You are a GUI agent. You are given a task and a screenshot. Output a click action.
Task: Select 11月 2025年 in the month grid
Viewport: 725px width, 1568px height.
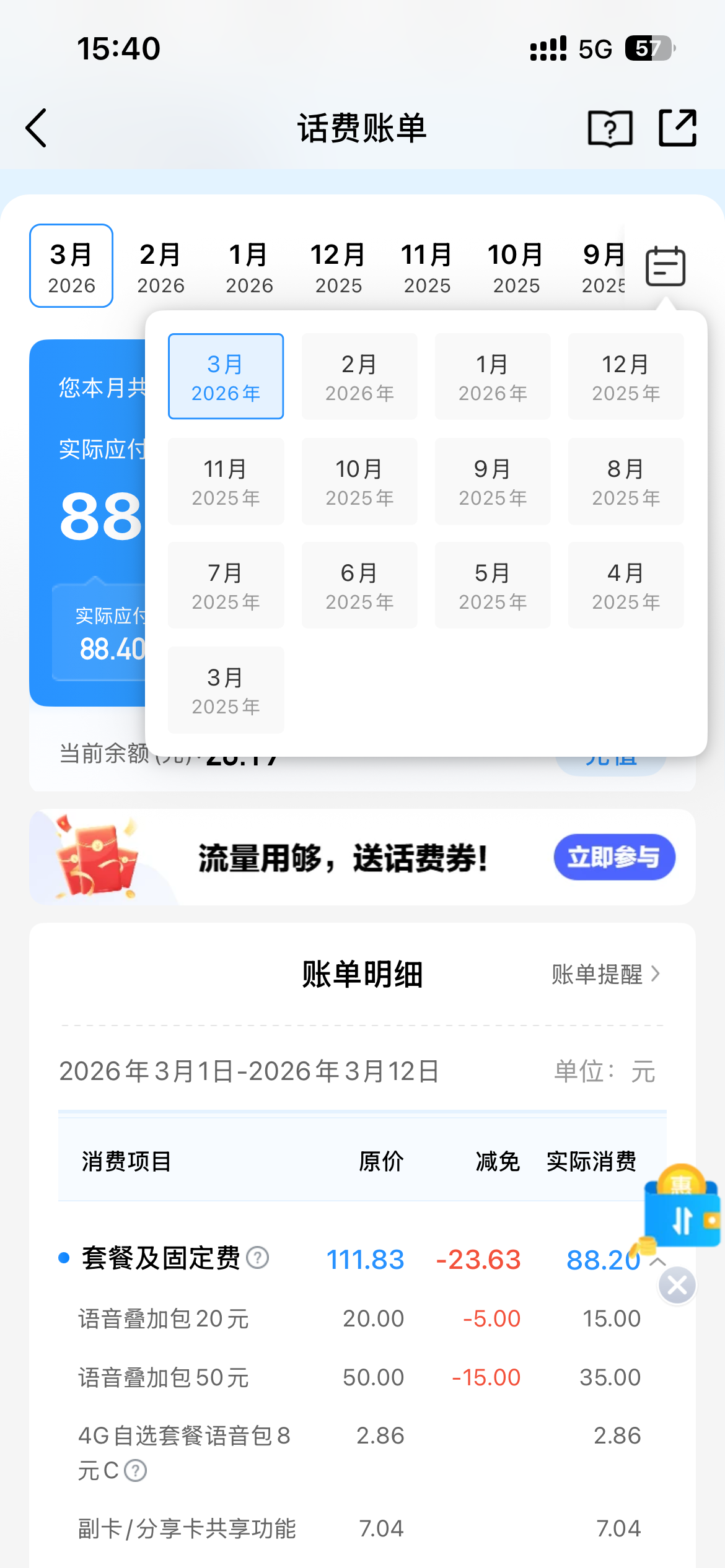pos(226,481)
